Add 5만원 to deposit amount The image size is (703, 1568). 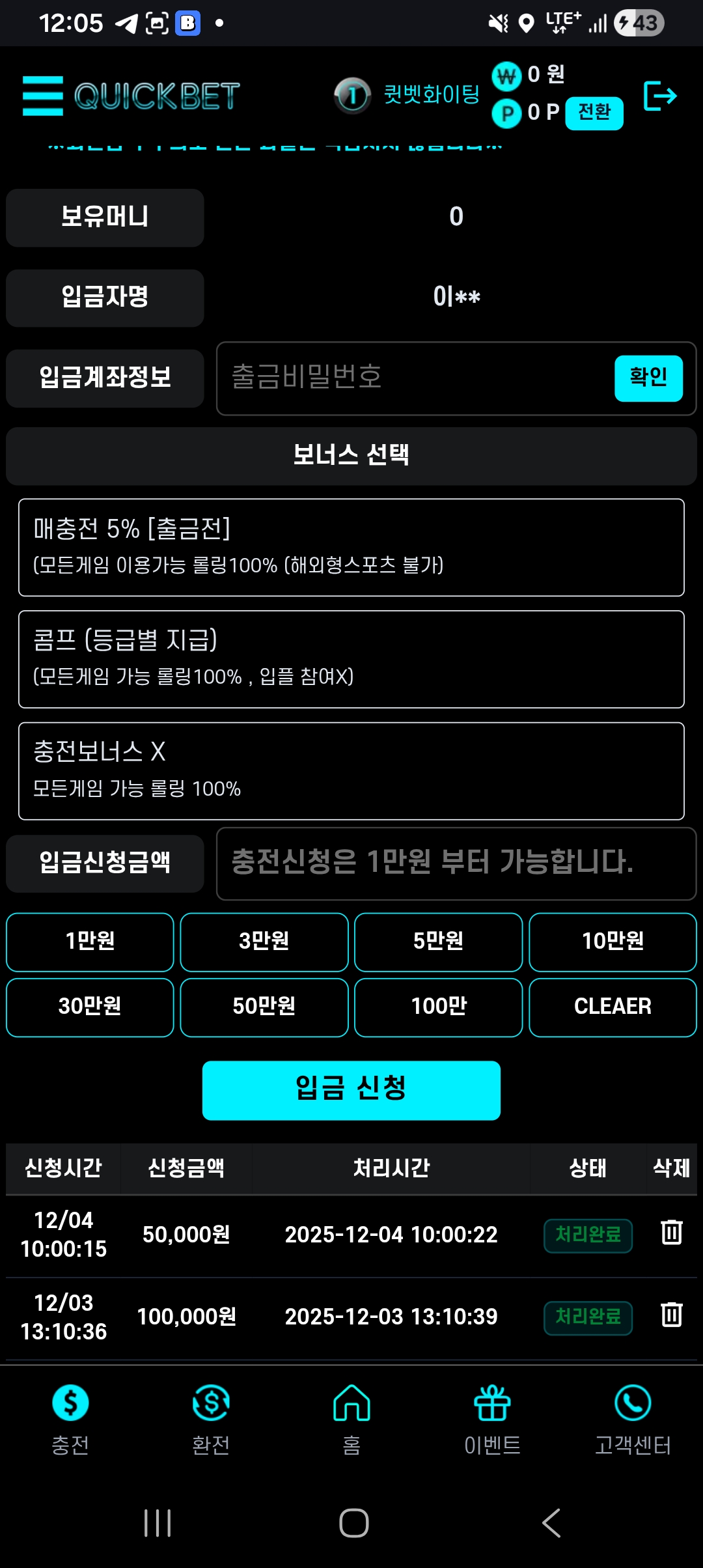pyautogui.click(x=438, y=942)
